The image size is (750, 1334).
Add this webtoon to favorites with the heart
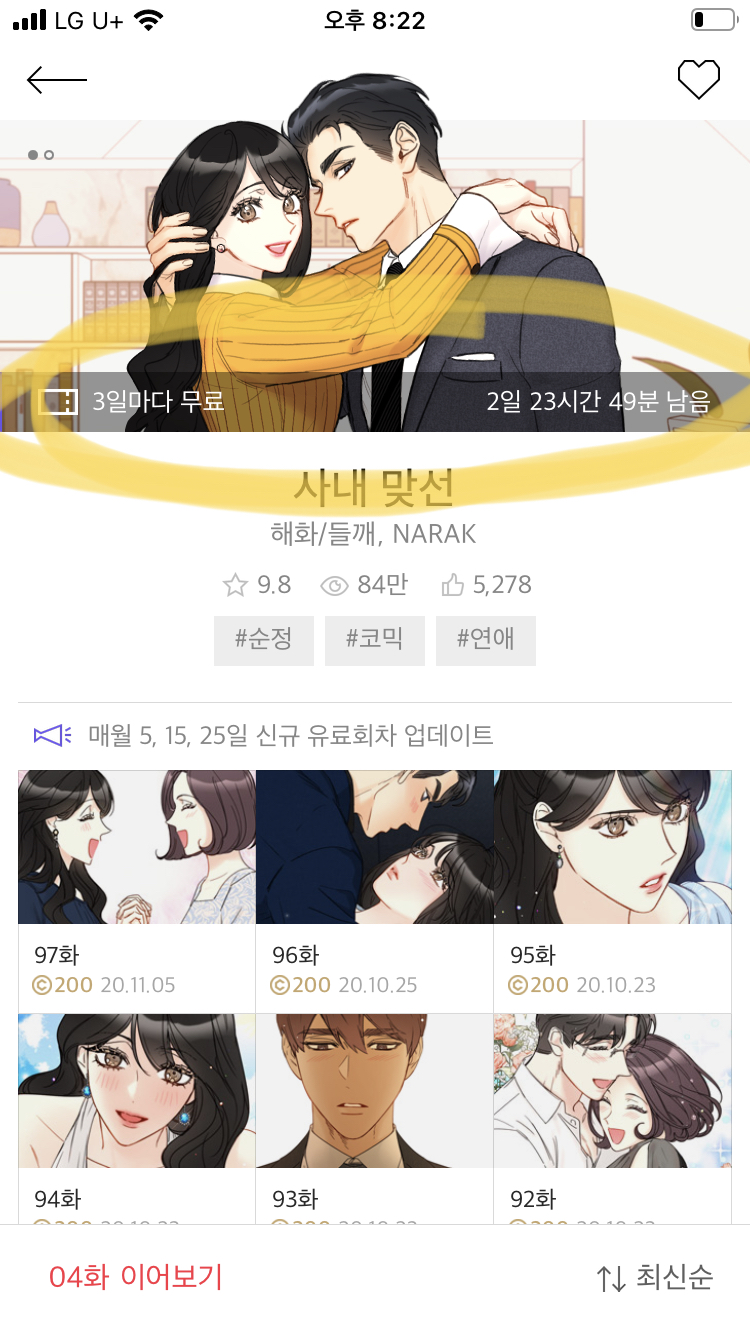click(x=698, y=80)
